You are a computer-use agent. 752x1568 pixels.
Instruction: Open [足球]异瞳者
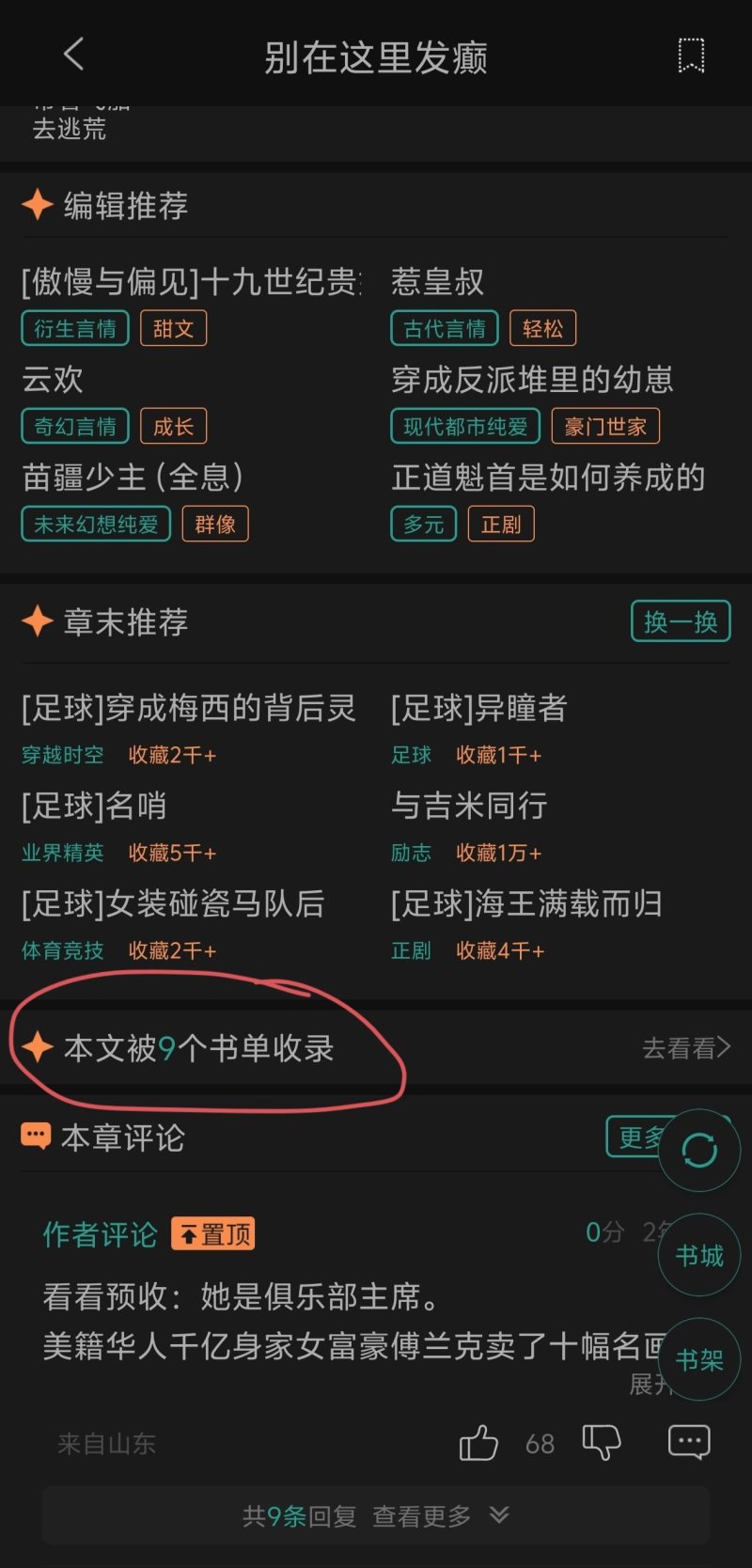coord(478,708)
